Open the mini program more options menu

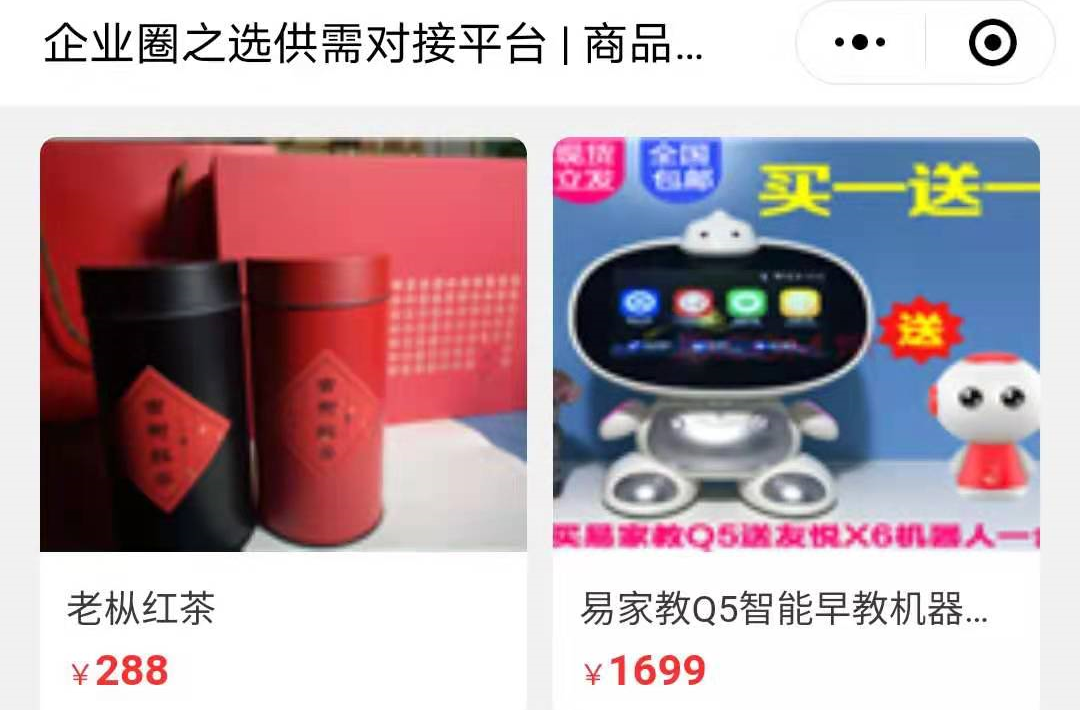click(860, 43)
